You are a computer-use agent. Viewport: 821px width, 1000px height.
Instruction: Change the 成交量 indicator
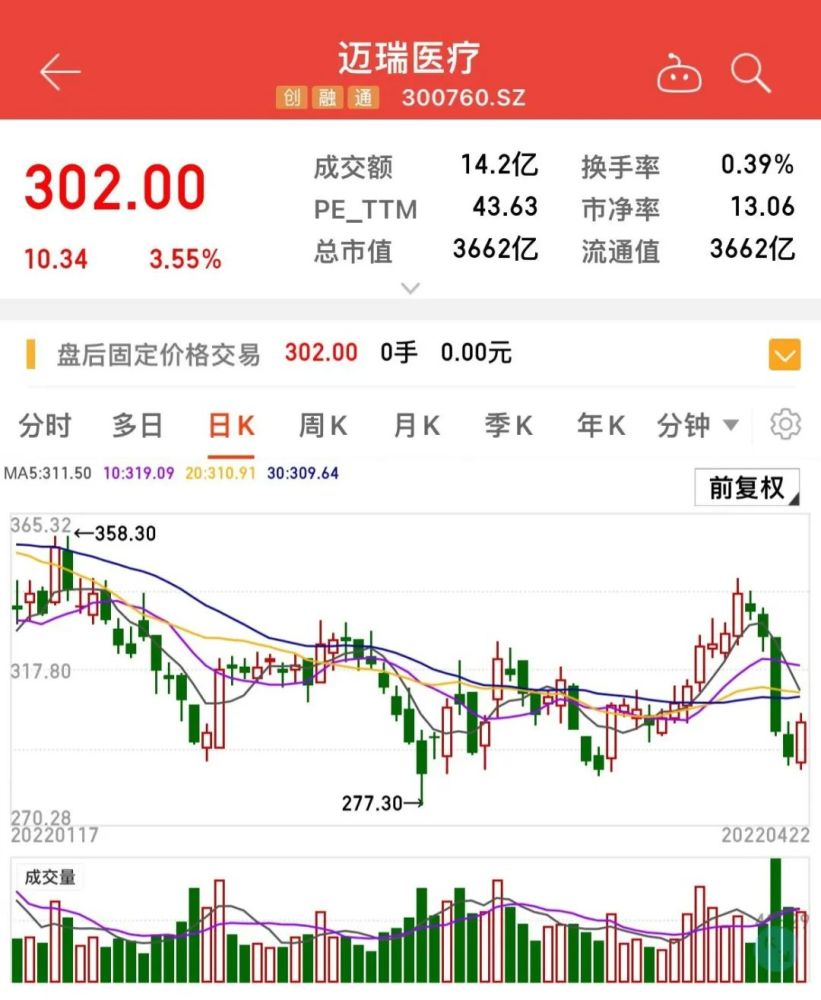click(x=50, y=877)
